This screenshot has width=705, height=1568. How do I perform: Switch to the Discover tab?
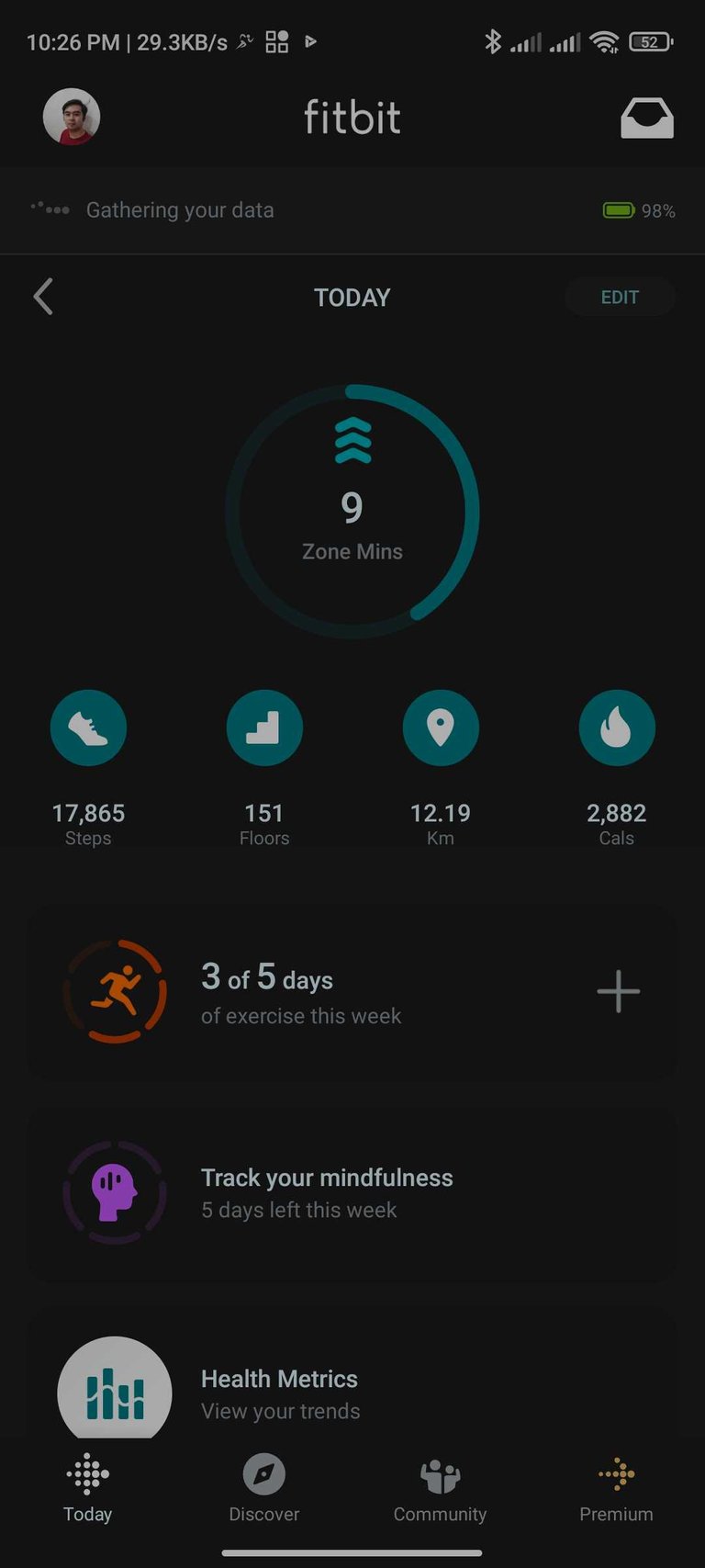(264, 1489)
